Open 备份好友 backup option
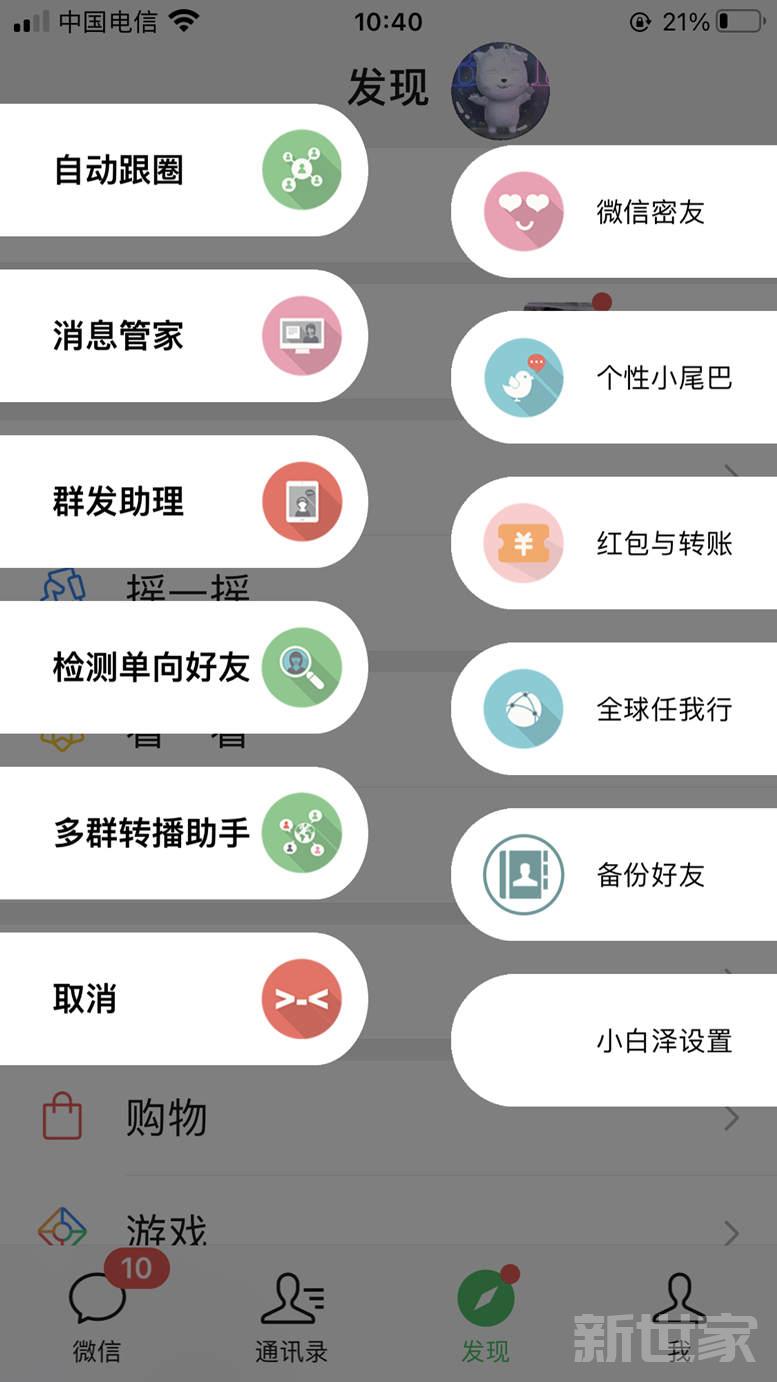 tap(614, 874)
